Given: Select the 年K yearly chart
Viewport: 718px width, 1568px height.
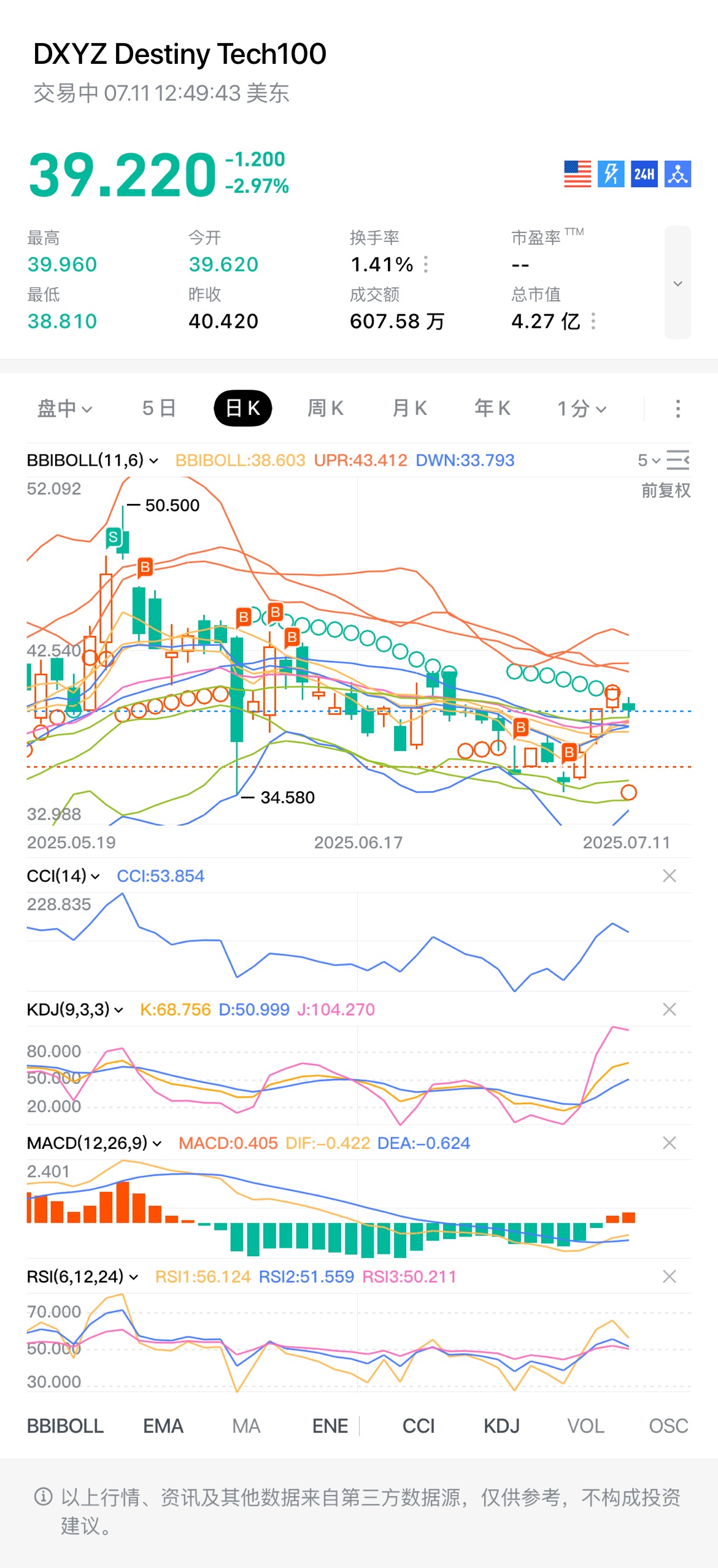Looking at the screenshot, I should tap(492, 408).
